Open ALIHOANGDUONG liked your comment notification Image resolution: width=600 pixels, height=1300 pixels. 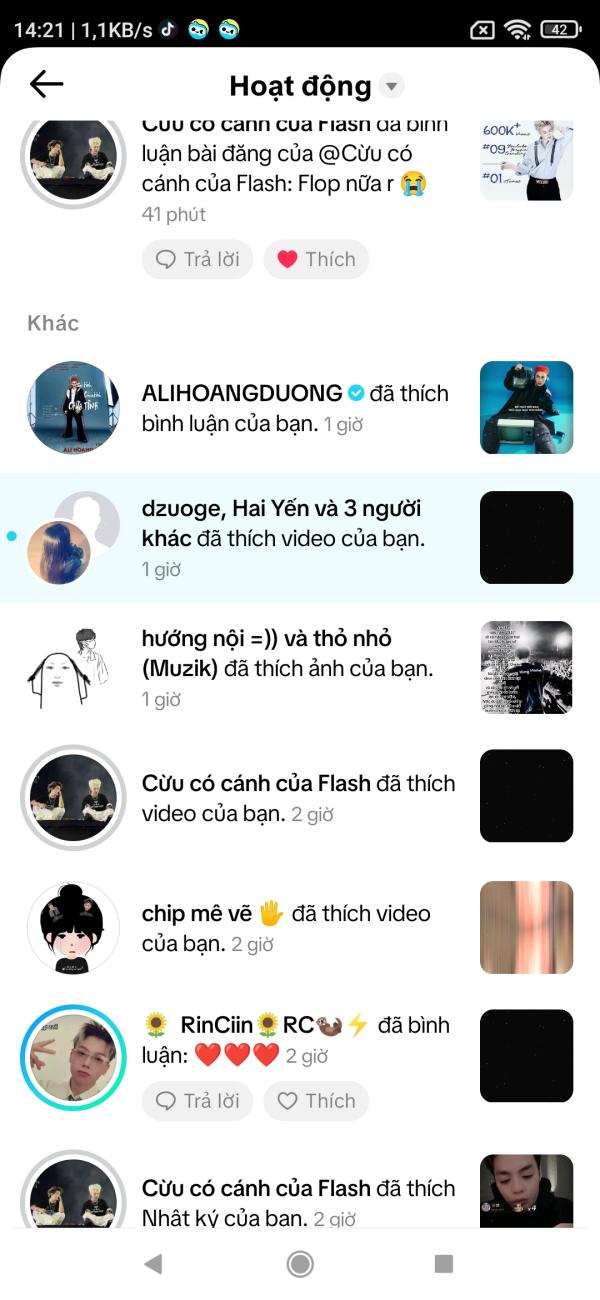pos(300,408)
